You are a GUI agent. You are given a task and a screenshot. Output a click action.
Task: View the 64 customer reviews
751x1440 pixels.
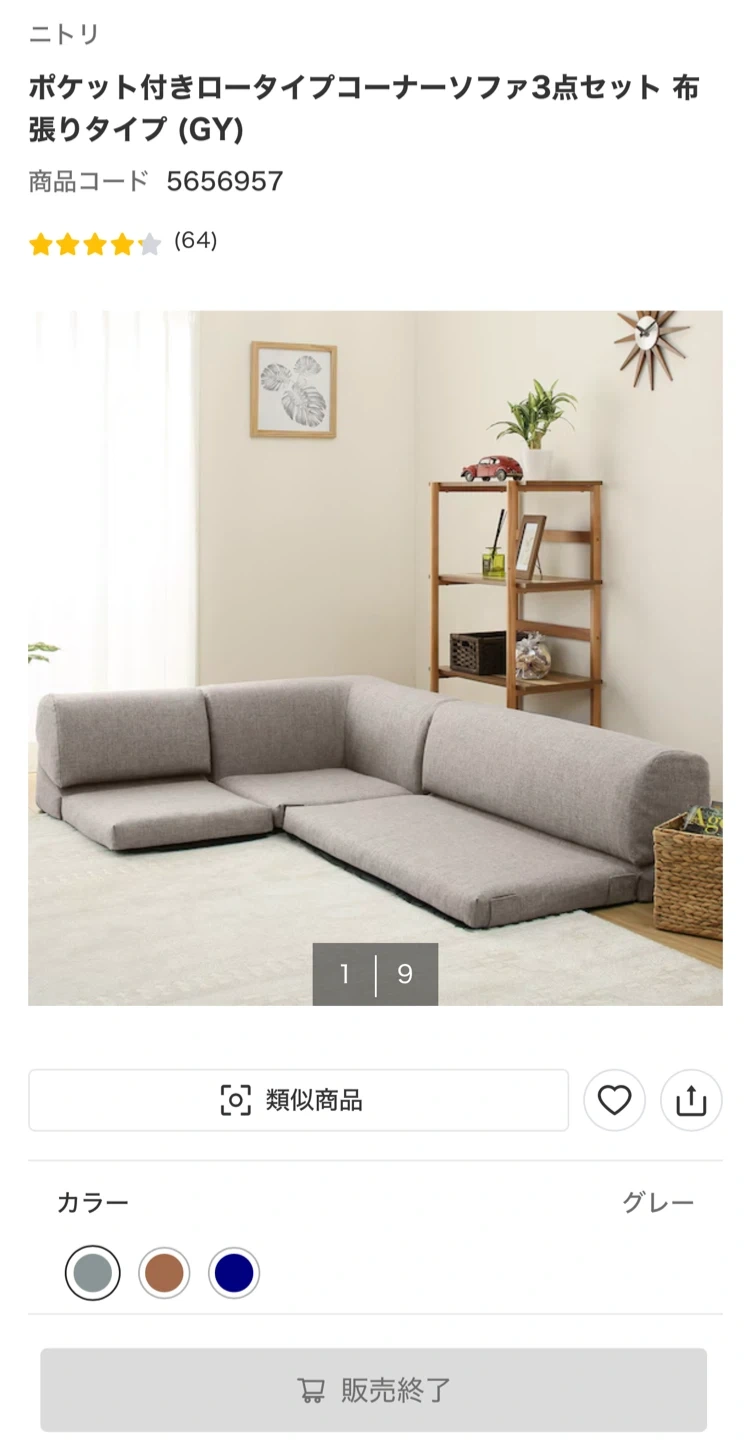195,241
